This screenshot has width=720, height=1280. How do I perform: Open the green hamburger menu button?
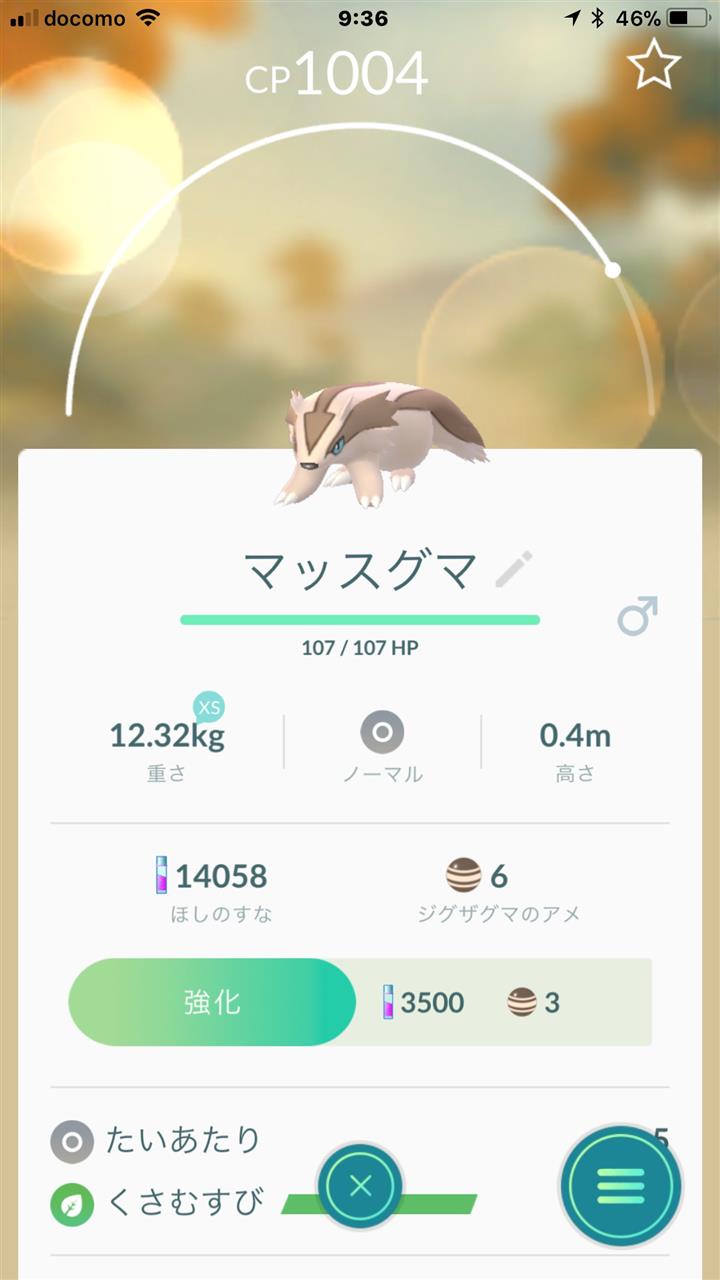click(621, 1186)
